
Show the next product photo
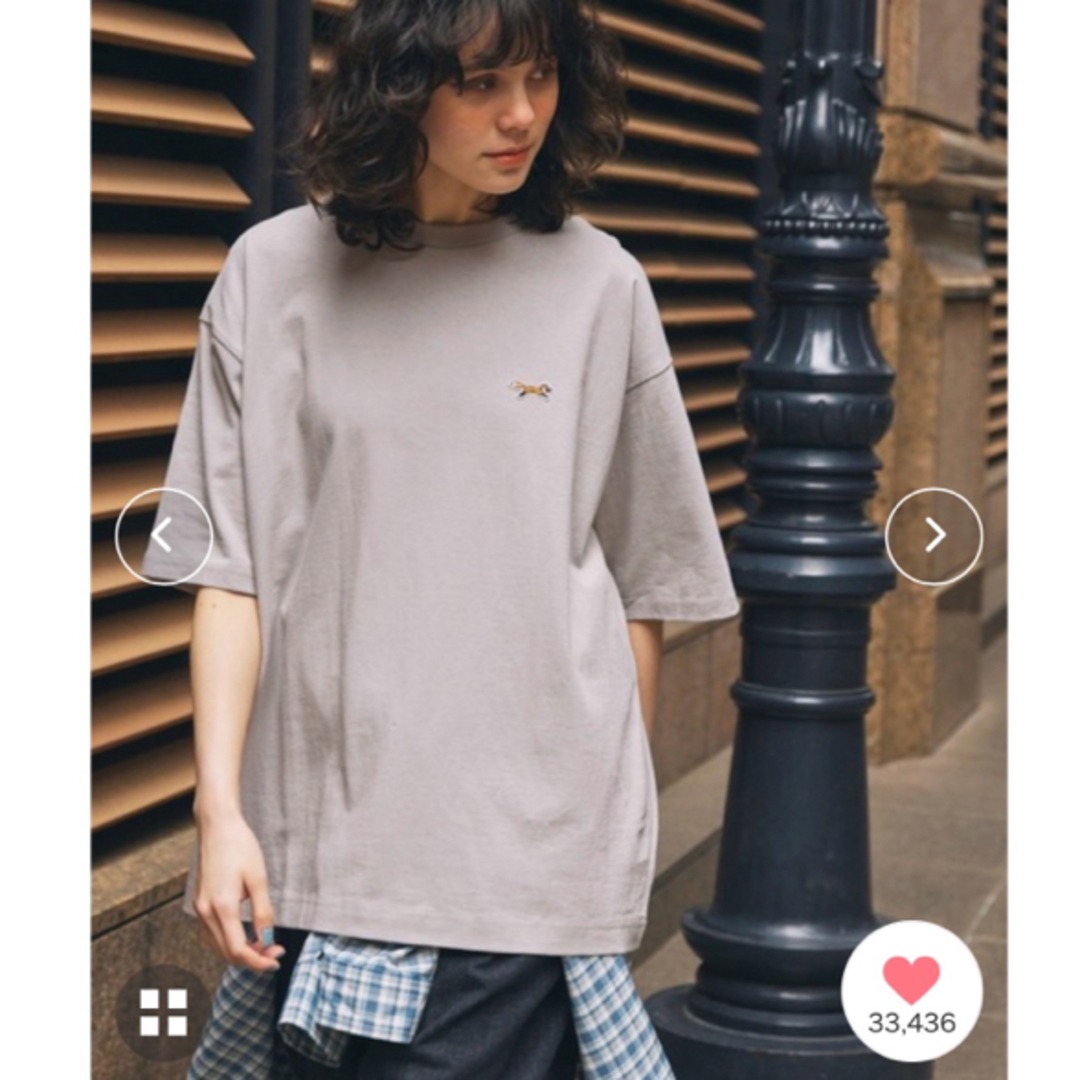(934, 536)
